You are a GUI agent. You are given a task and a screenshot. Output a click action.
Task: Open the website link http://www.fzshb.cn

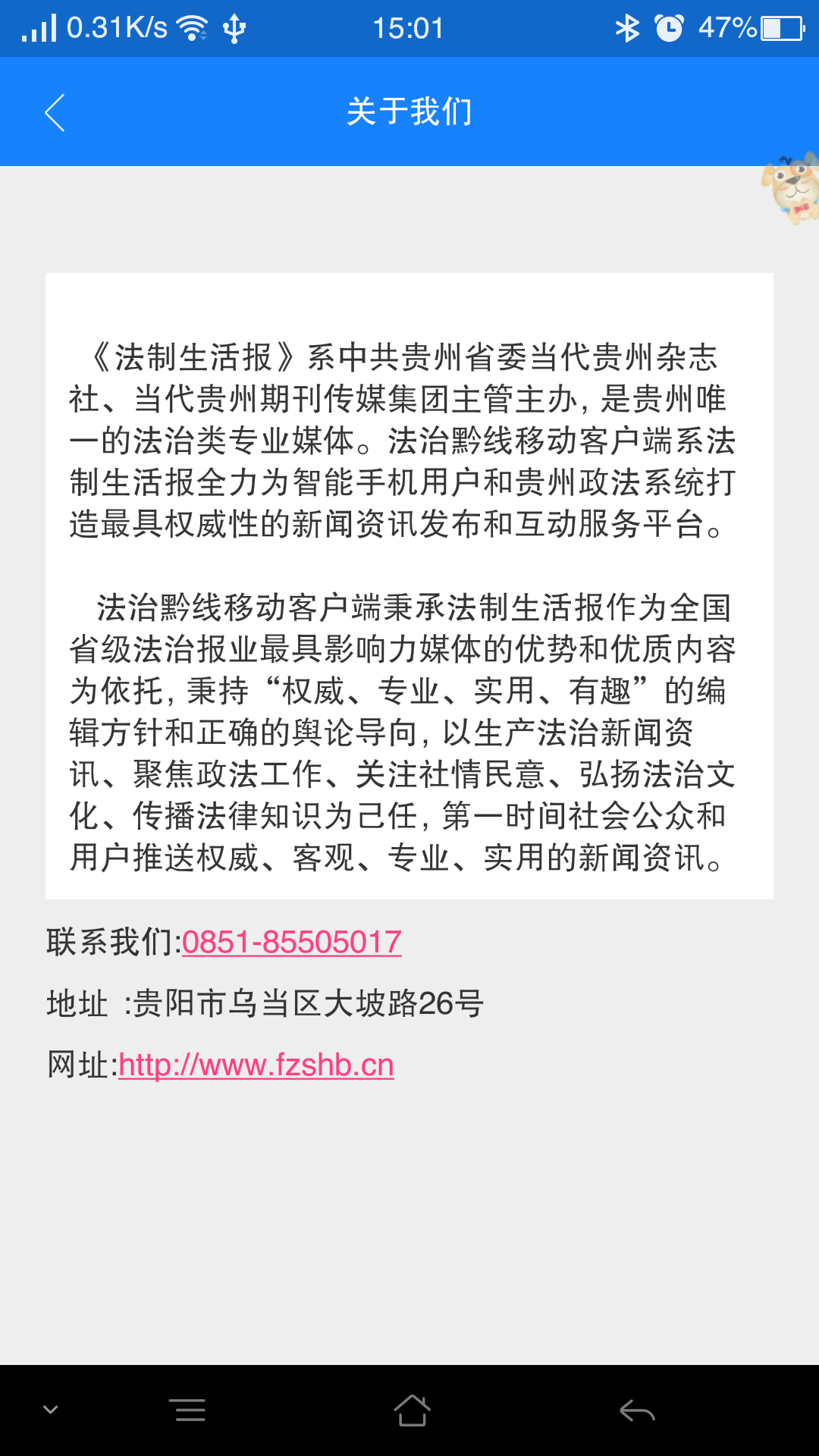point(256,1065)
